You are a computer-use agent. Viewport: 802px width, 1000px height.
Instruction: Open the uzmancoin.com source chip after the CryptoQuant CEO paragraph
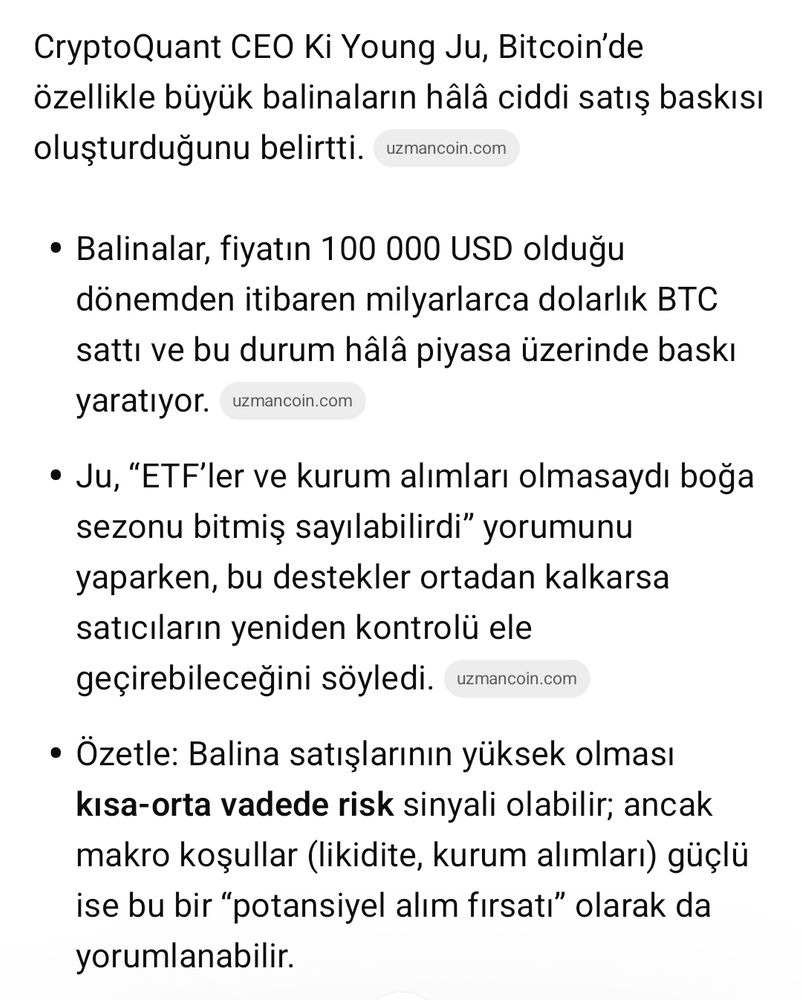pos(446,148)
